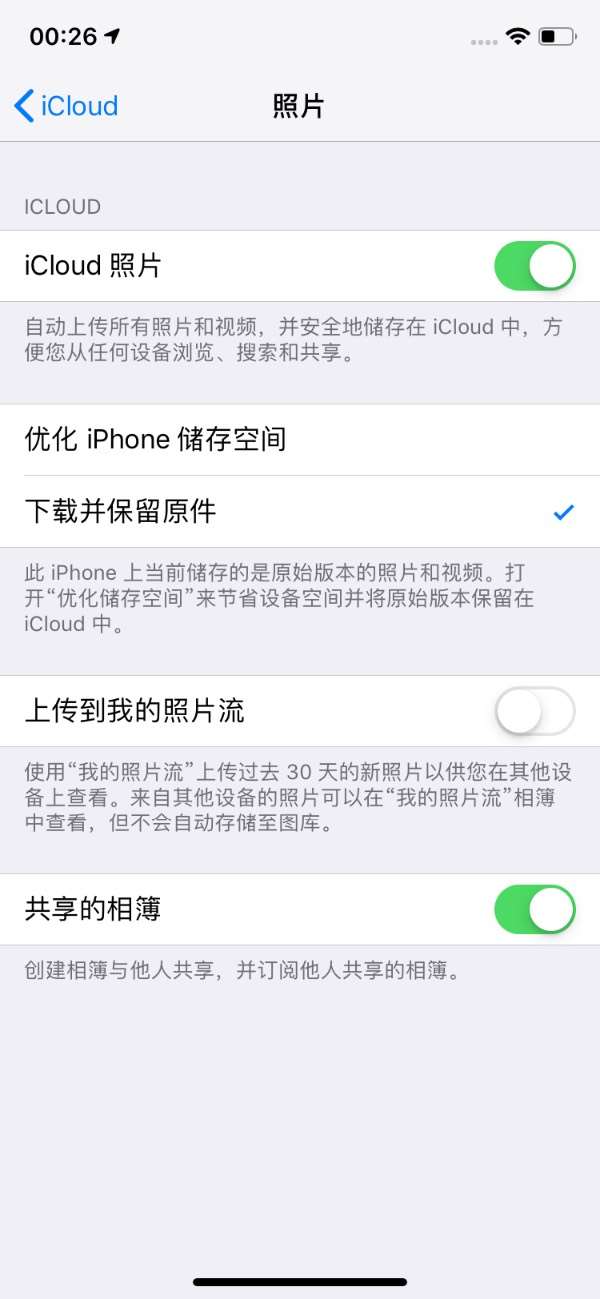Turn off iCloud 照片 switch
Screen dimensions: 600x1299
click(535, 266)
